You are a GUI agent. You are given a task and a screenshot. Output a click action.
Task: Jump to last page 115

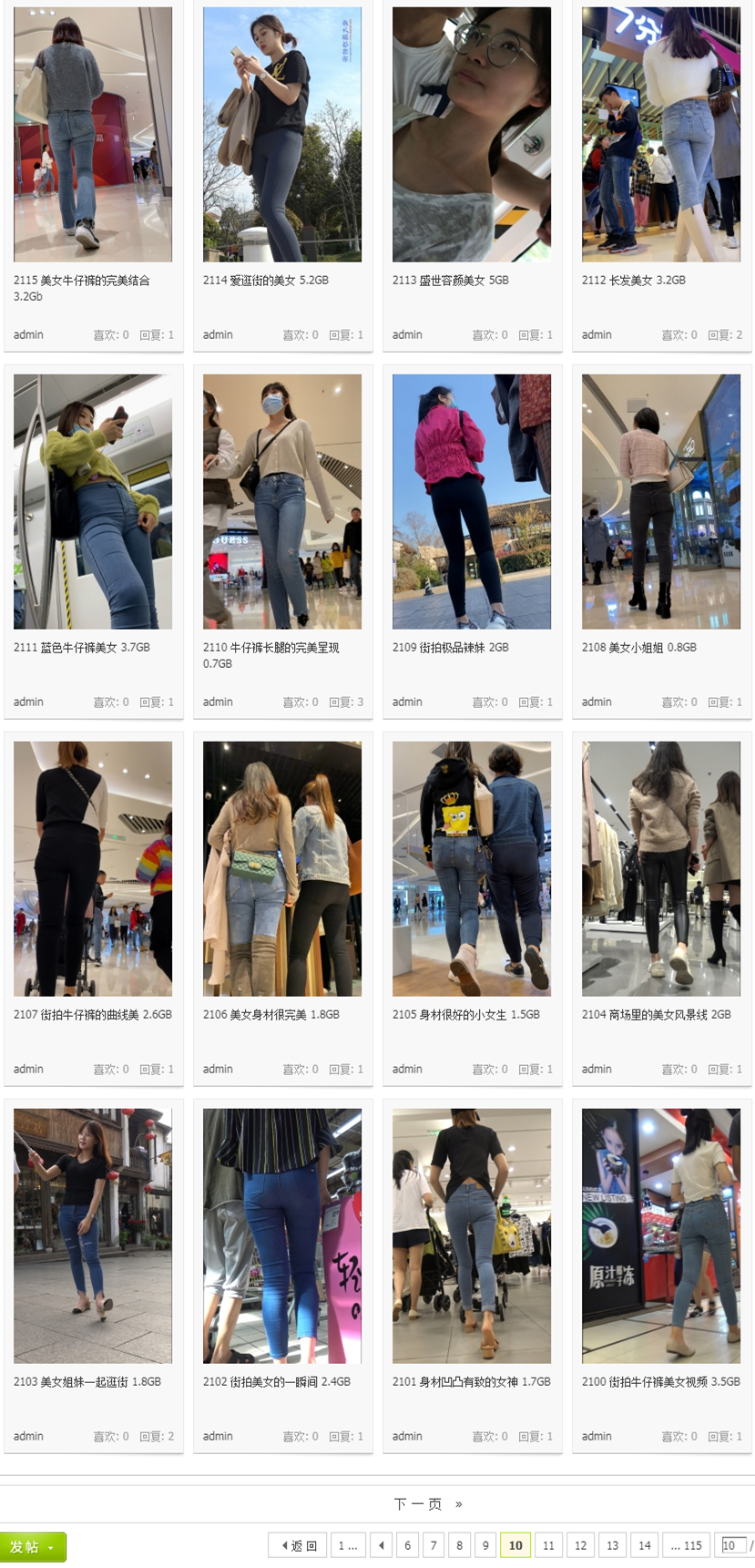tap(686, 1545)
